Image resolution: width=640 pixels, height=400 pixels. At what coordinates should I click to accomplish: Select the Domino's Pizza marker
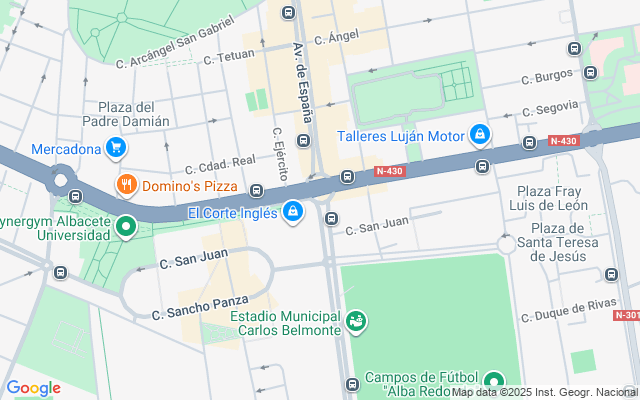pos(126,184)
